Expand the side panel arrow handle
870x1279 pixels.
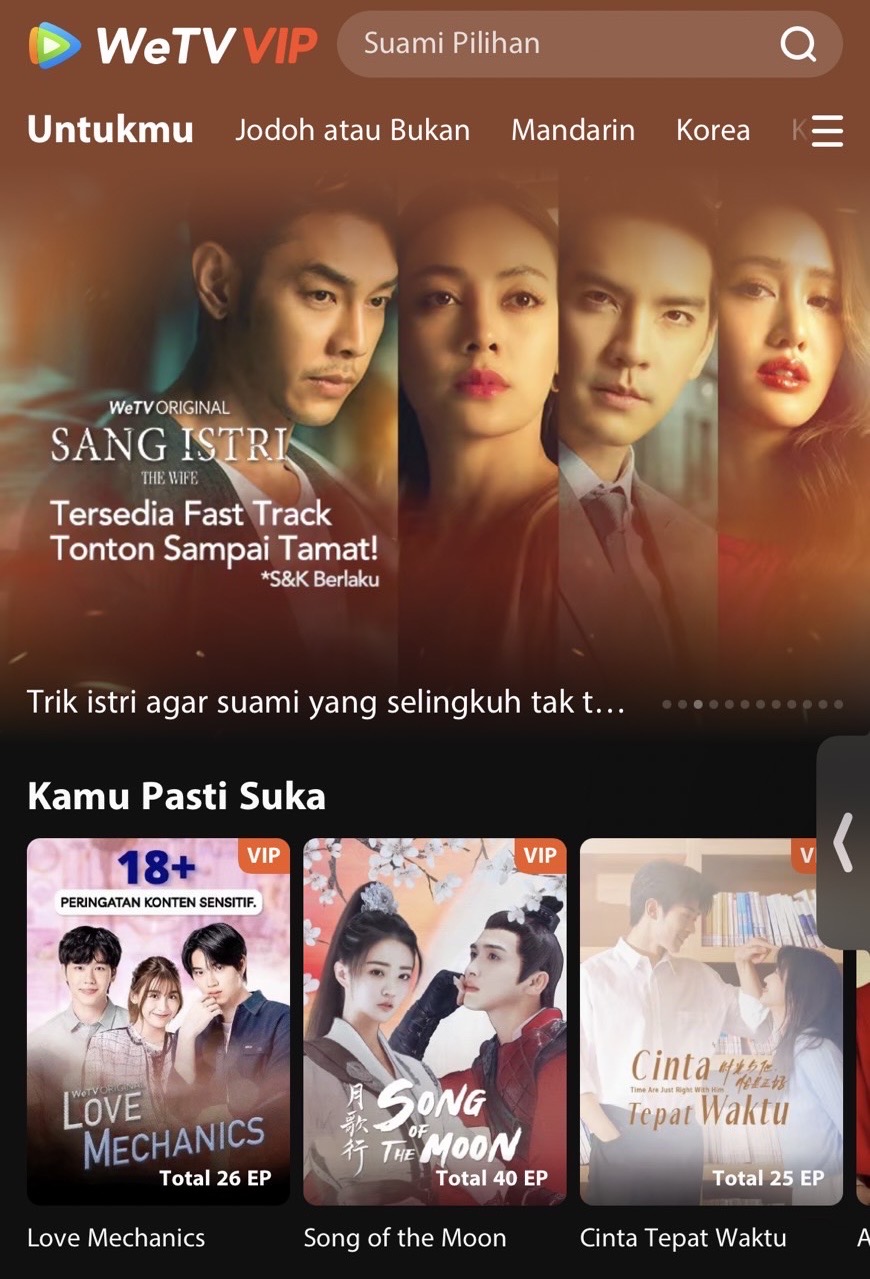[844, 842]
